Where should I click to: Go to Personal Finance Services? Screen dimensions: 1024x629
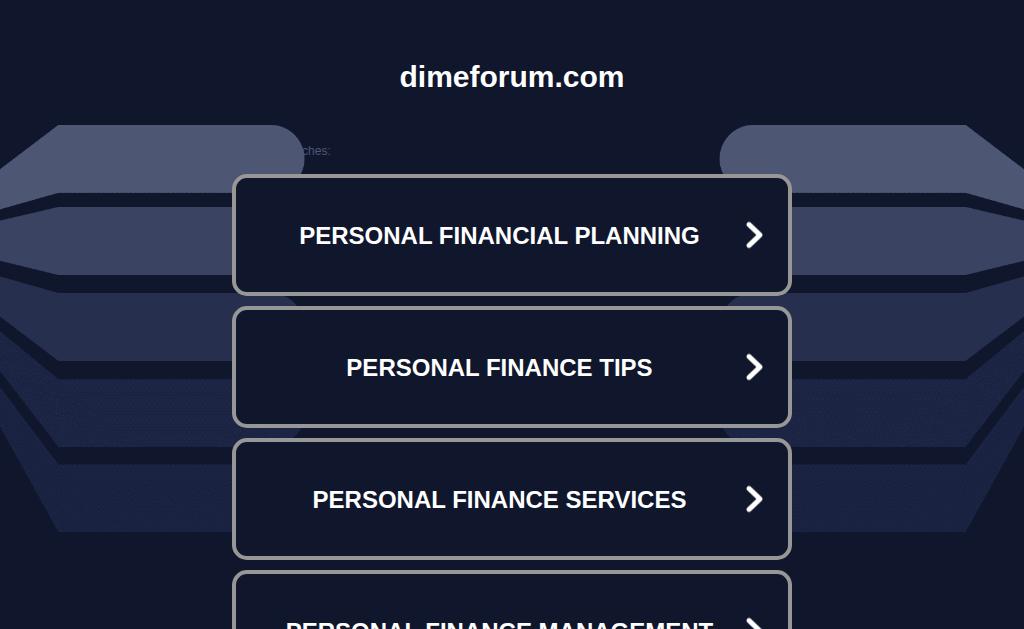511,499
